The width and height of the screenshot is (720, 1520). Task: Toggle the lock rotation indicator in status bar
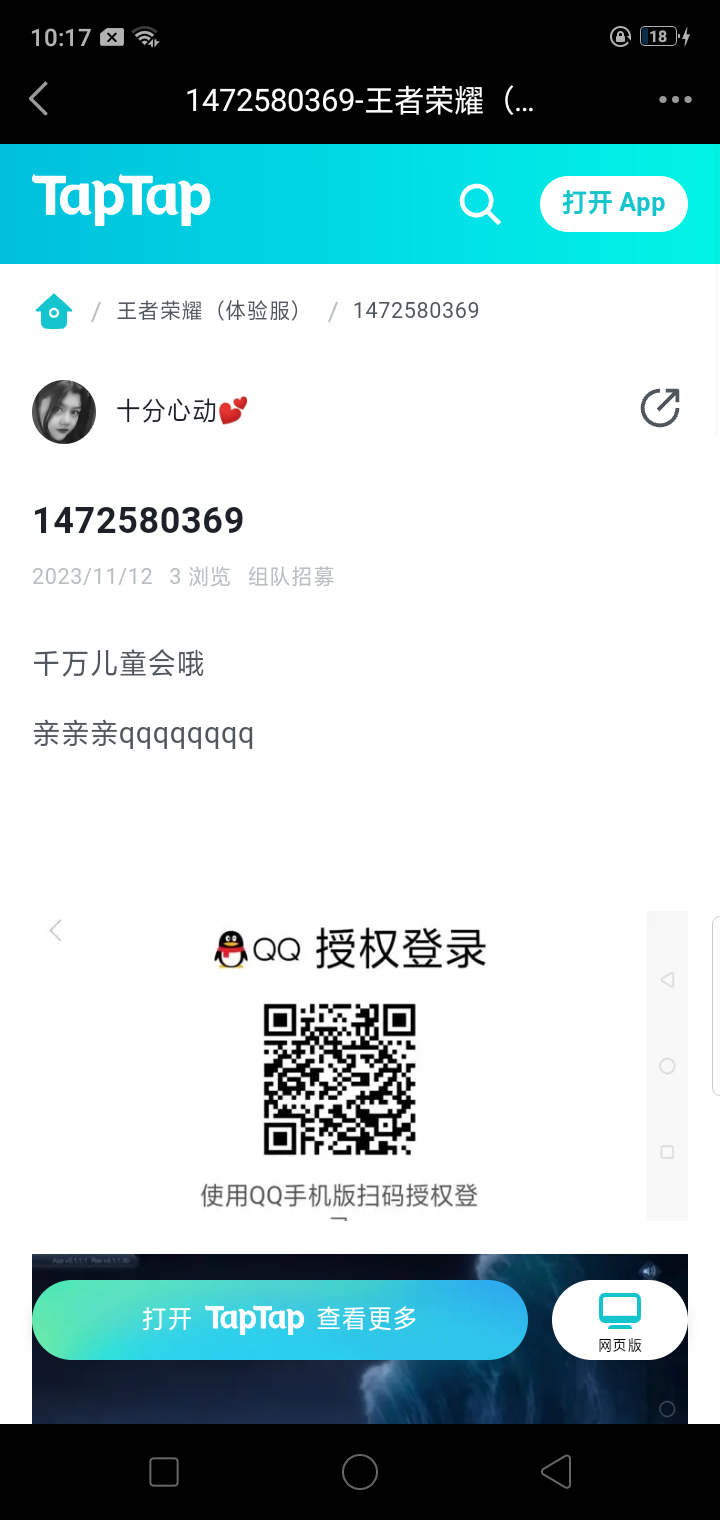620,36
